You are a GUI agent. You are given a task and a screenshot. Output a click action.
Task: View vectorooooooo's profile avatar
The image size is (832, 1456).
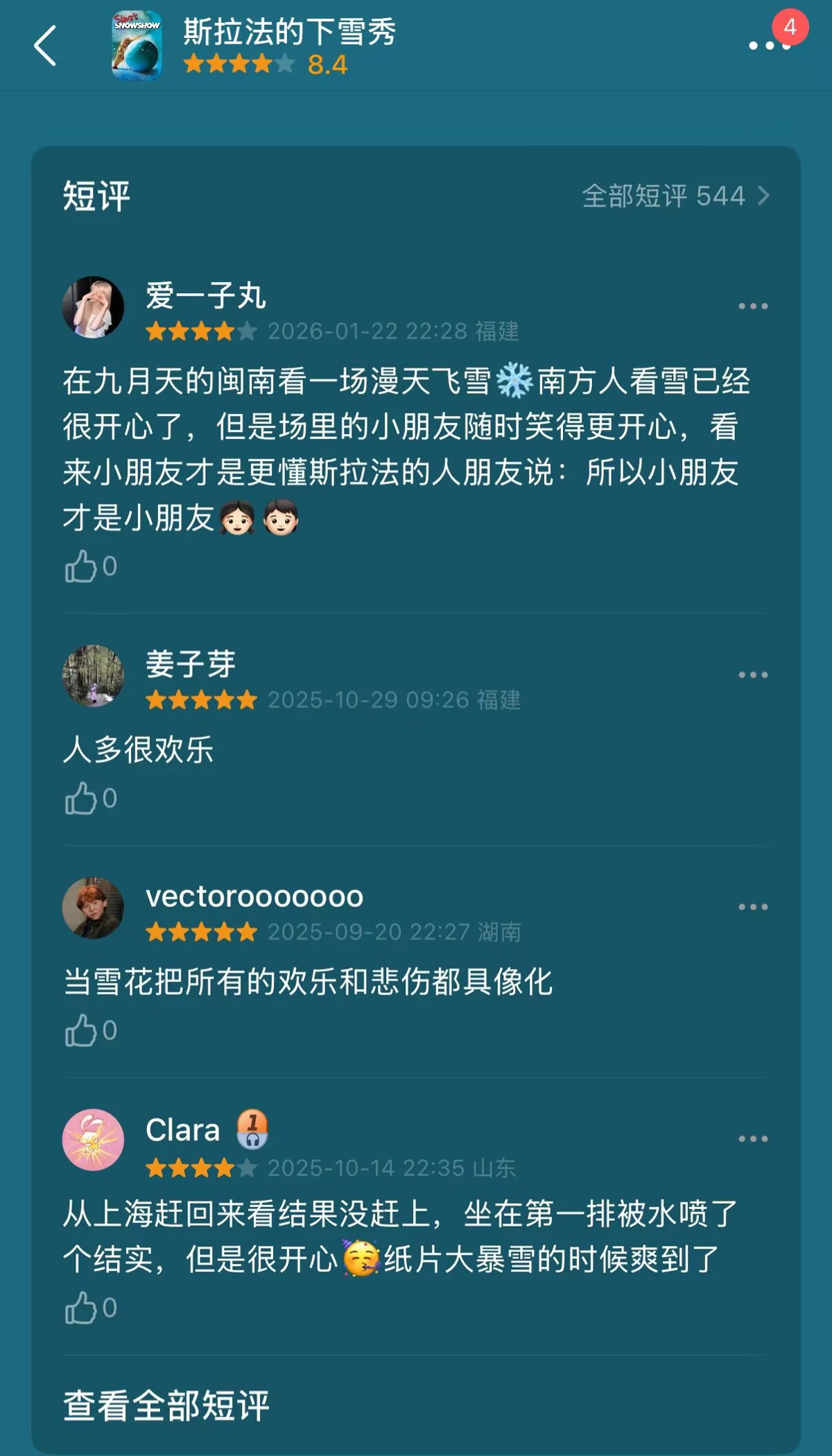click(x=93, y=908)
